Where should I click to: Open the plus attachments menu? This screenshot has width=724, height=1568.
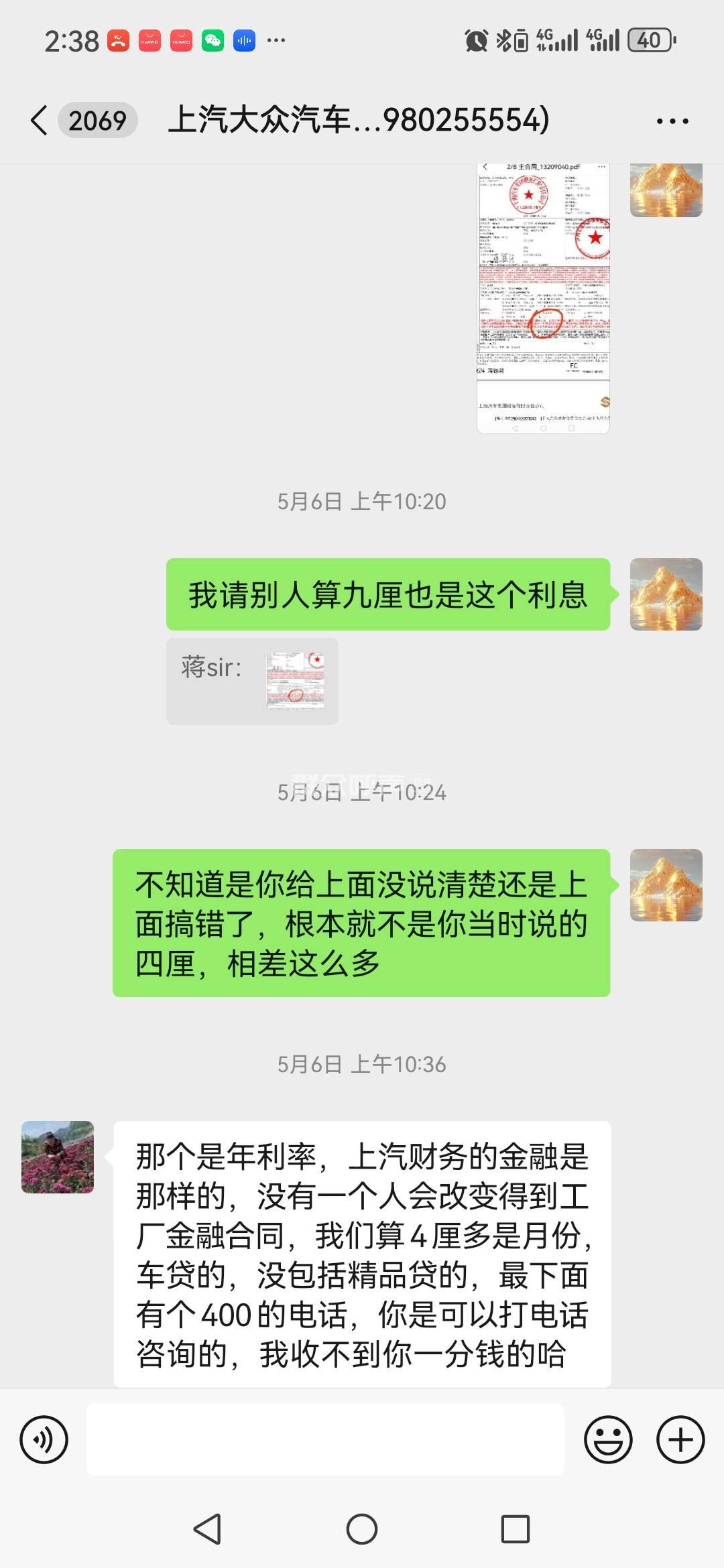(x=680, y=1440)
